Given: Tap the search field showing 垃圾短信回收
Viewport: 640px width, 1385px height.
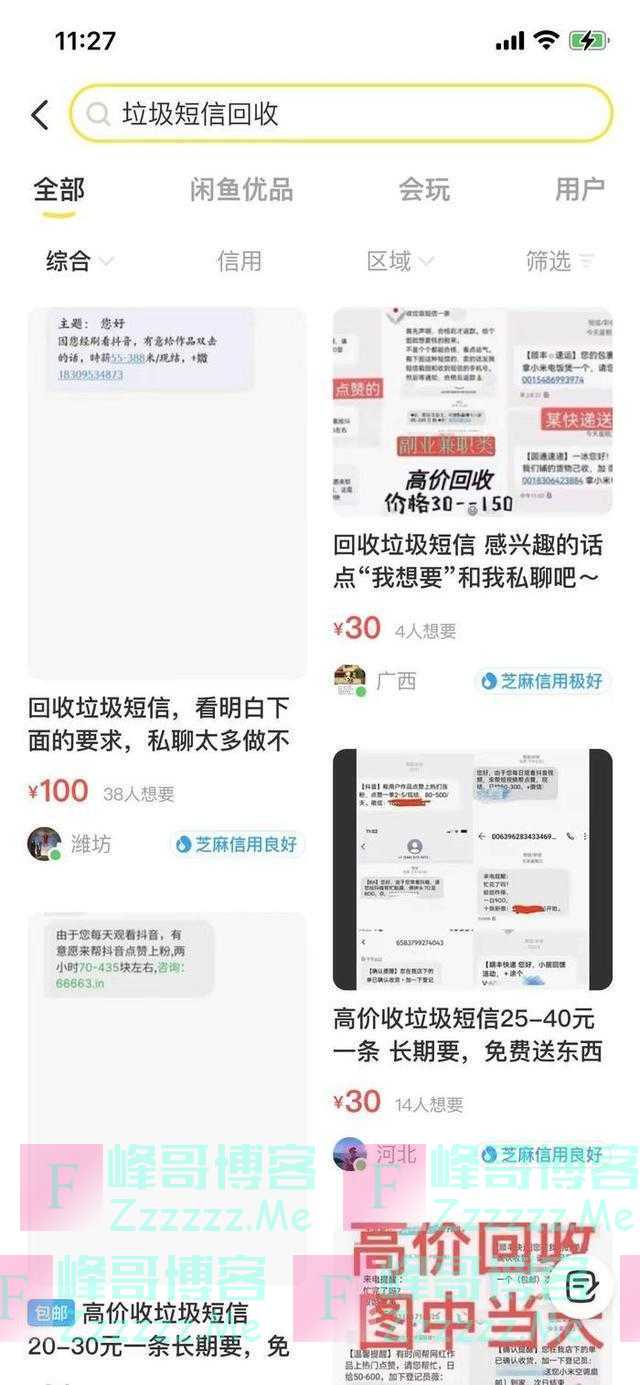Looking at the screenshot, I should [x=340, y=114].
